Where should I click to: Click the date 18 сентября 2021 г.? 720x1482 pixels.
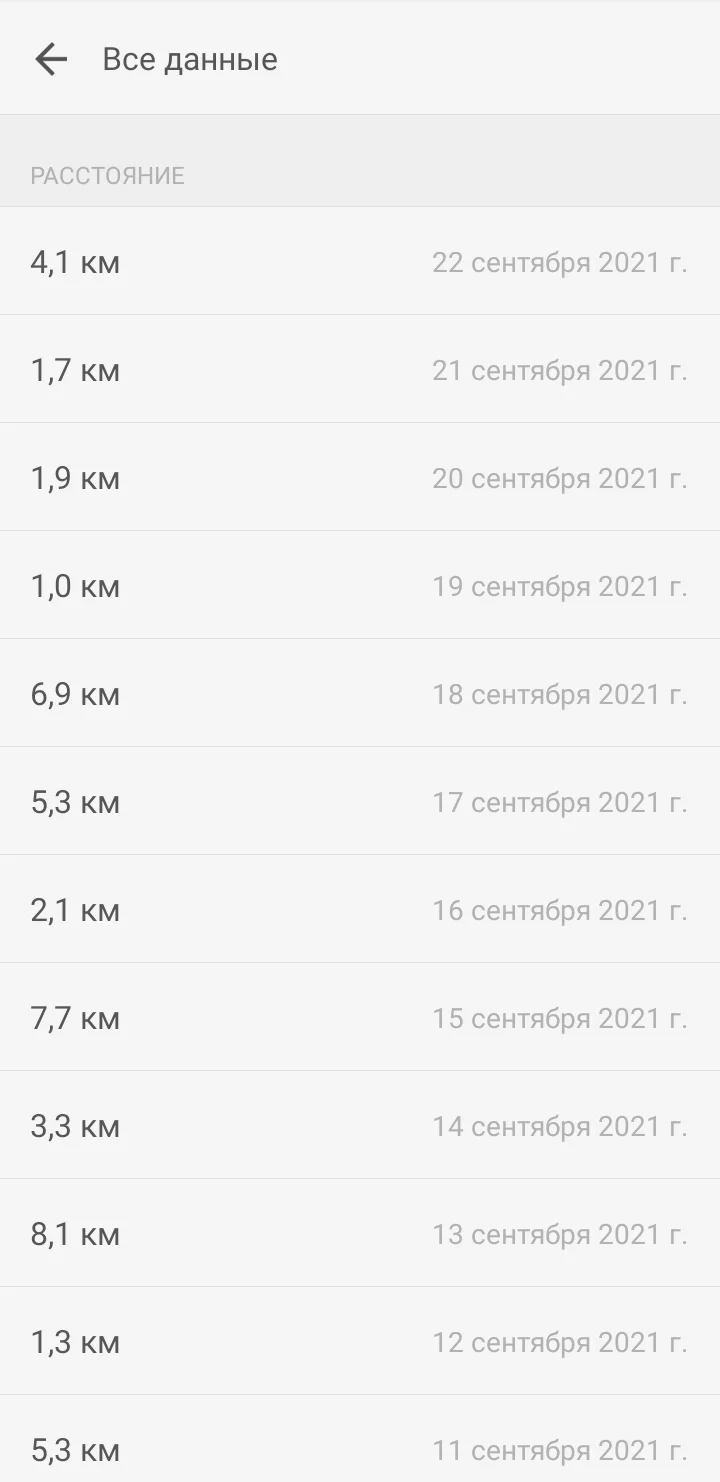tap(559, 695)
